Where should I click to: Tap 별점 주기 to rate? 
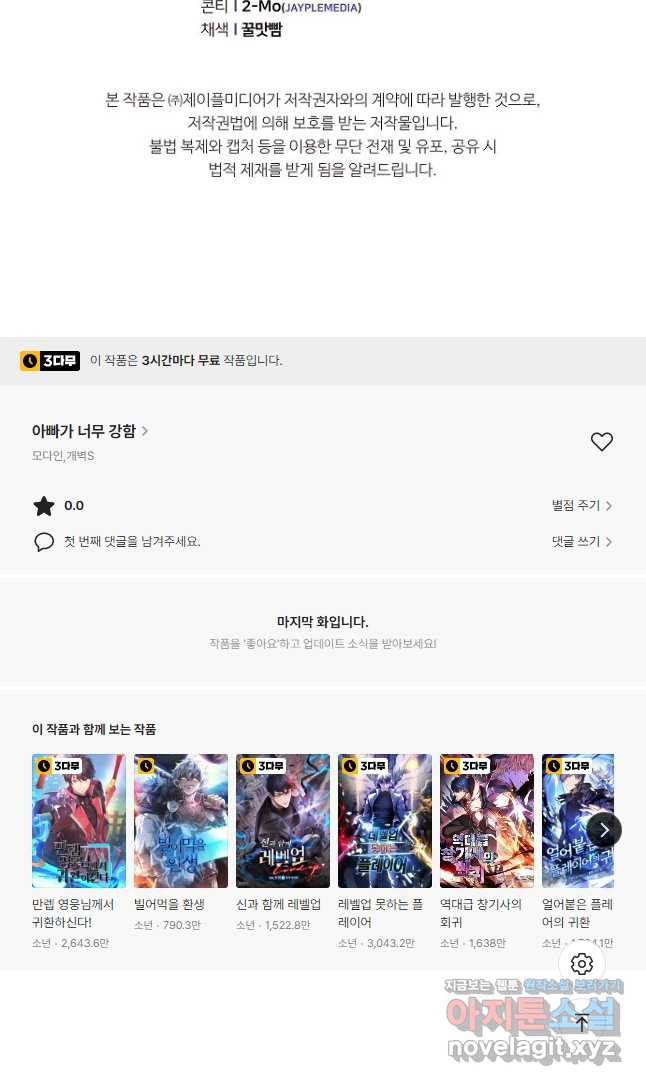581,506
